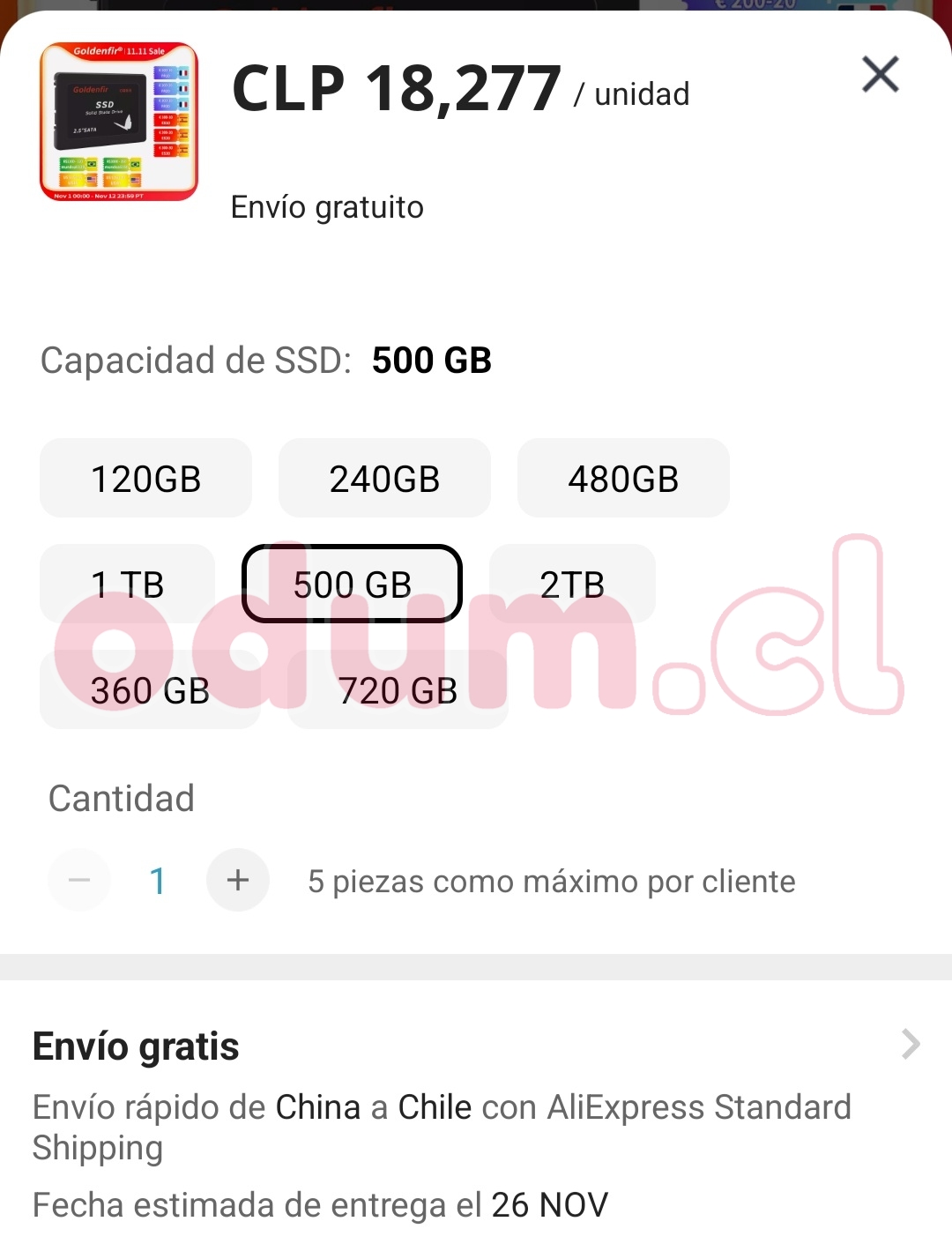Select the 1 TB capacity option
This screenshot has height=1251, width=952.
point(127,585)
